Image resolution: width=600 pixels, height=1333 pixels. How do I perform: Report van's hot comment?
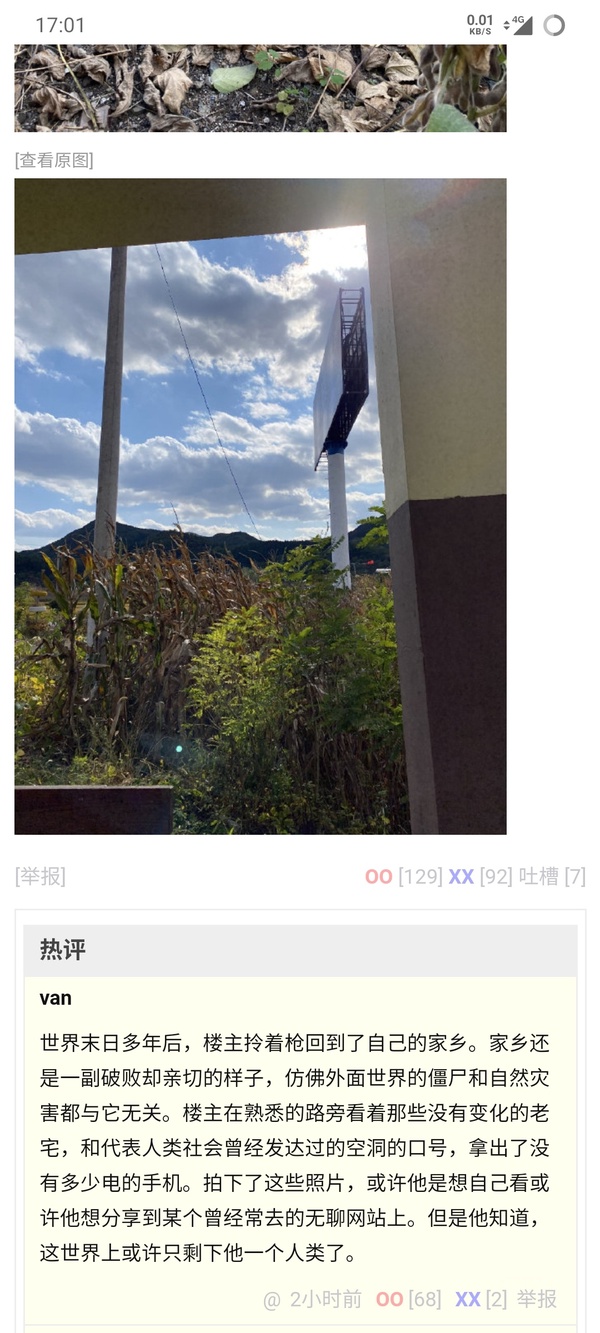pyautogui.click(x=537, y=1299)
